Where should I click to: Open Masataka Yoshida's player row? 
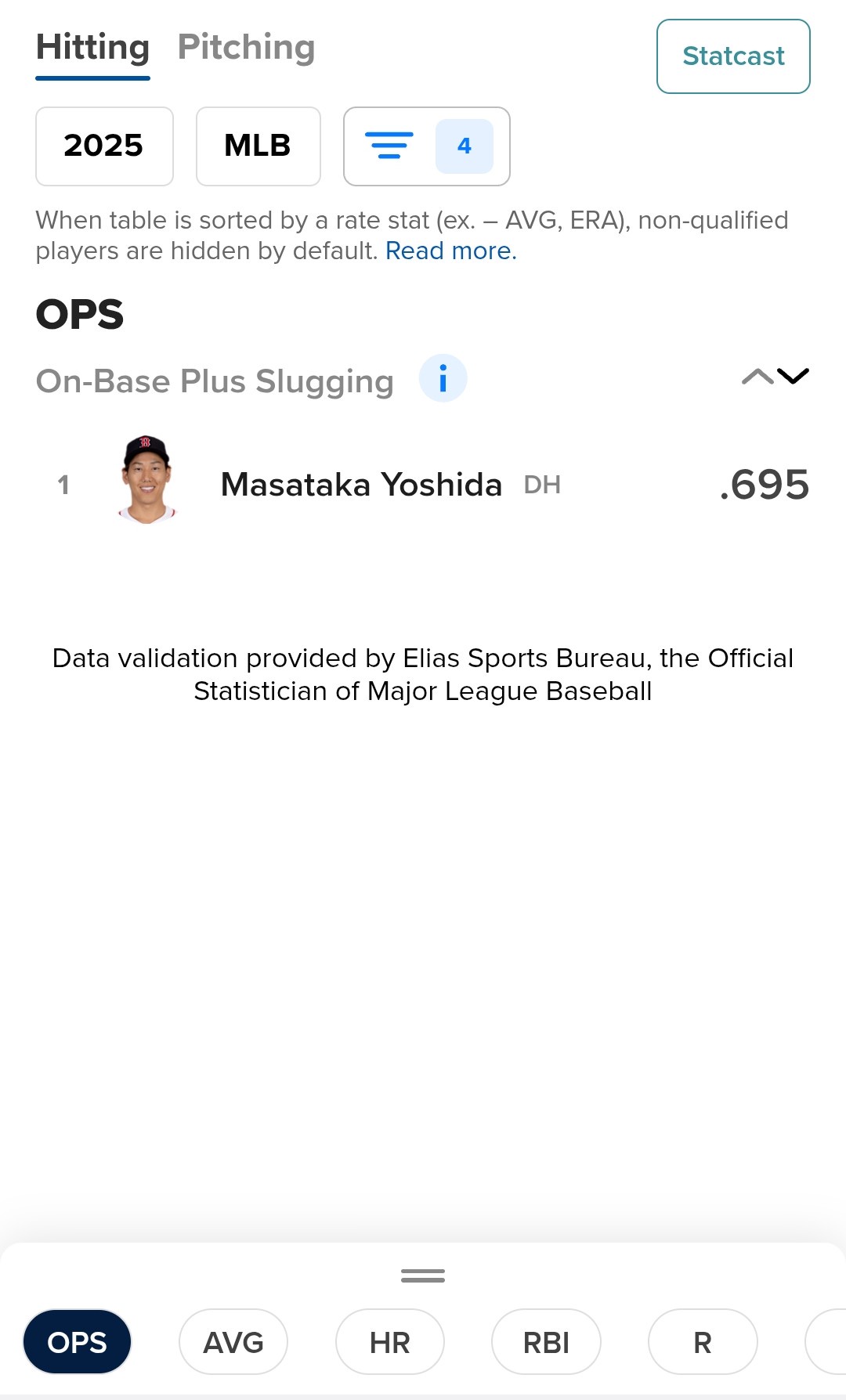pos(360,485)
